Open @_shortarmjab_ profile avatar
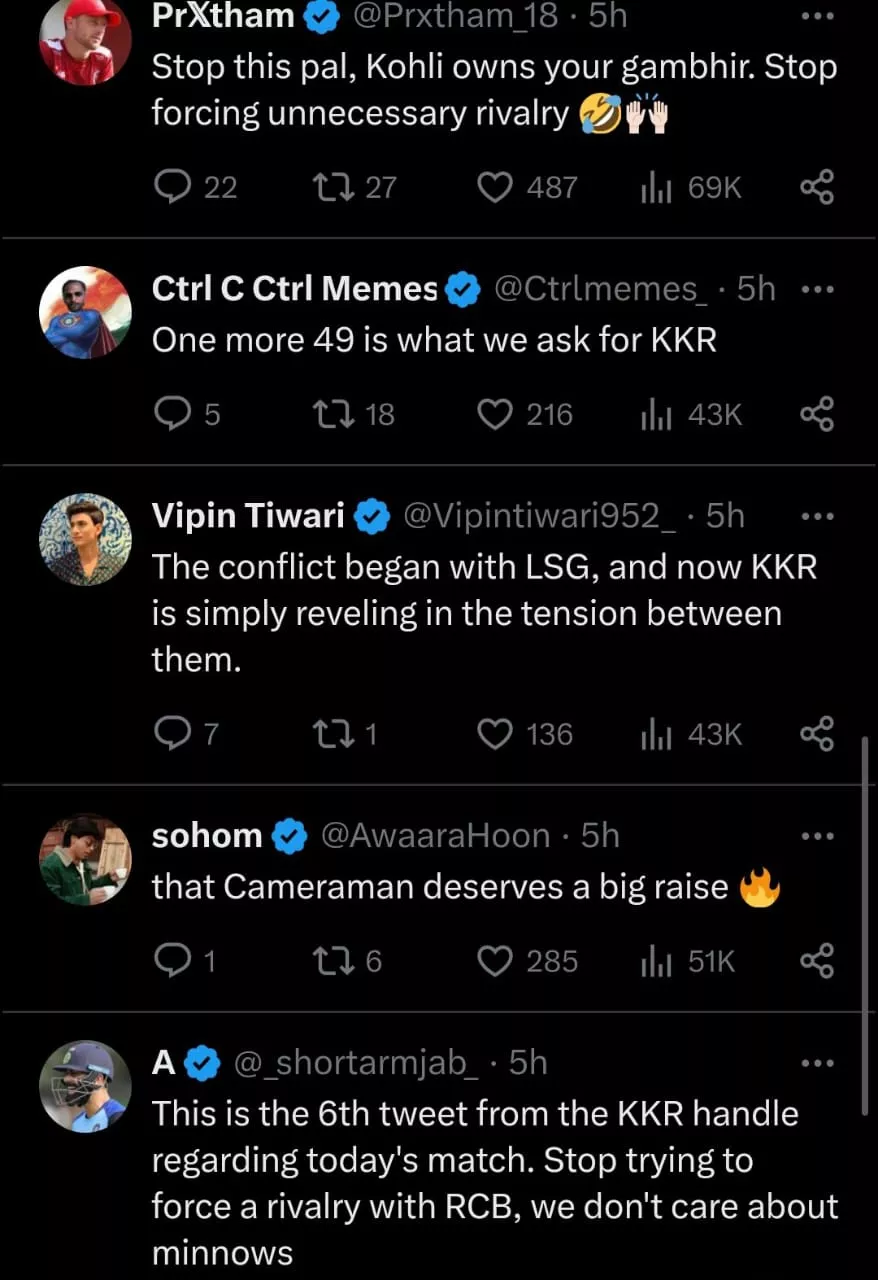 (85, 1086)
